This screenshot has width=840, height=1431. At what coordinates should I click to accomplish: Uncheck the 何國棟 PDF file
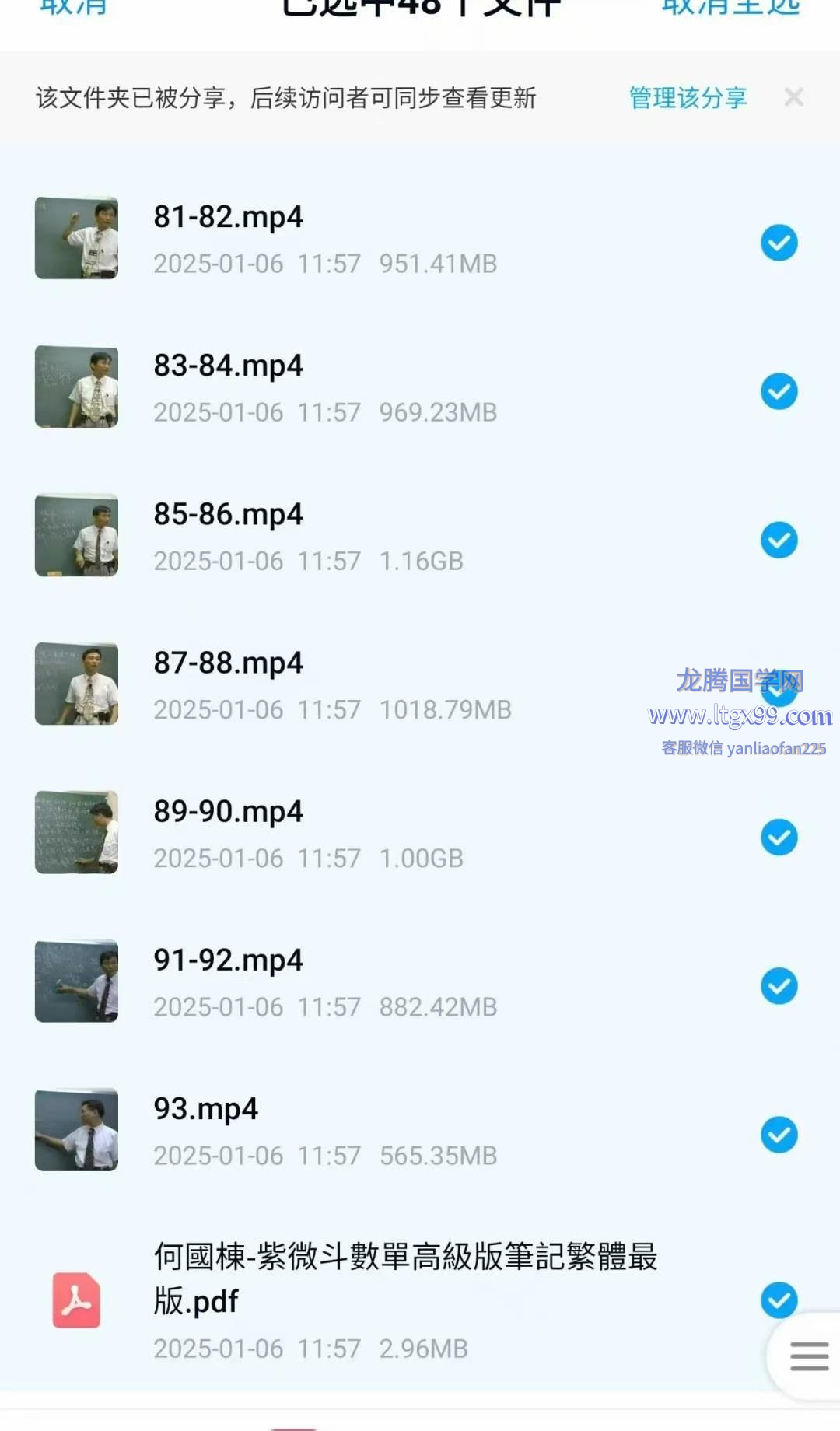point(779,1300)
